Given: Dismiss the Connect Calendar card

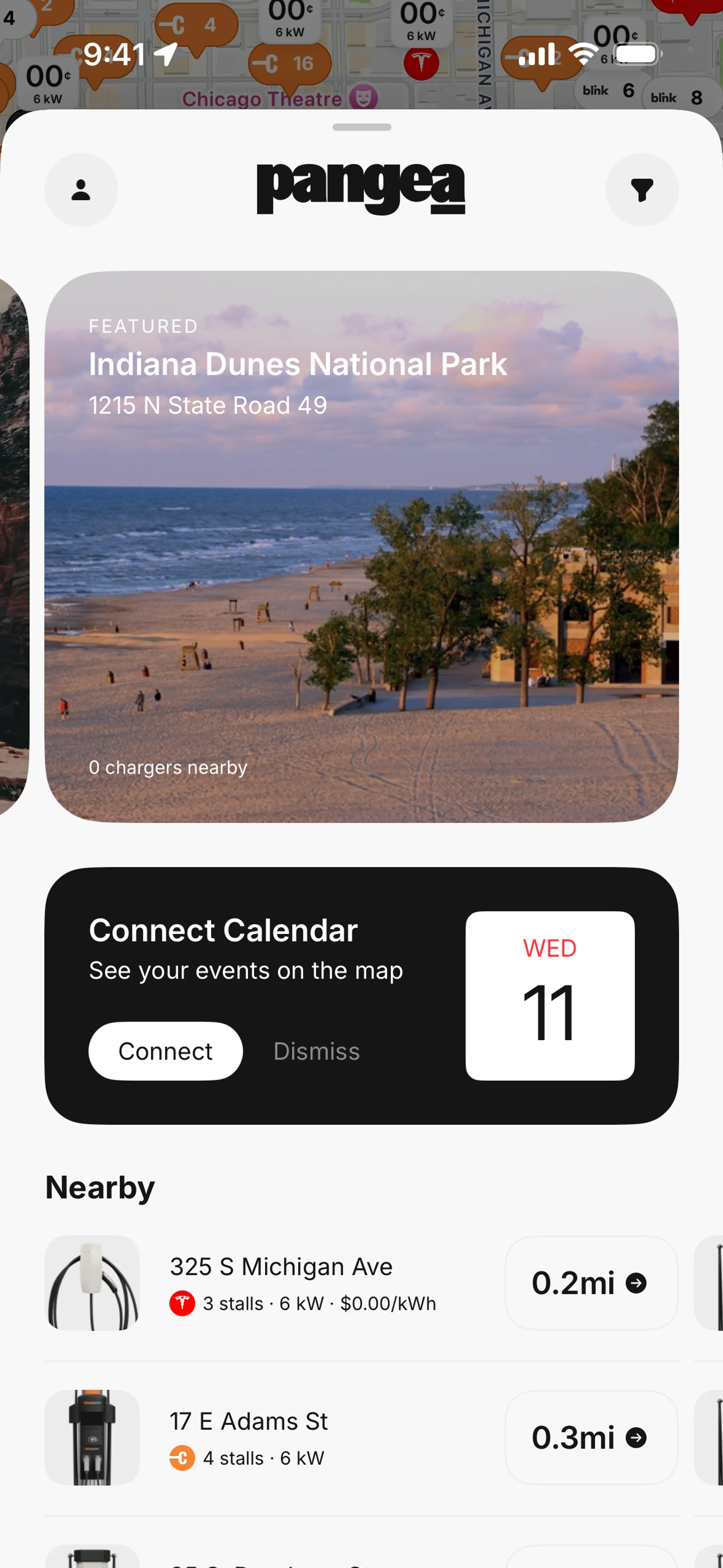Looking at the screenshot, I should click(x=316, y=1051).
